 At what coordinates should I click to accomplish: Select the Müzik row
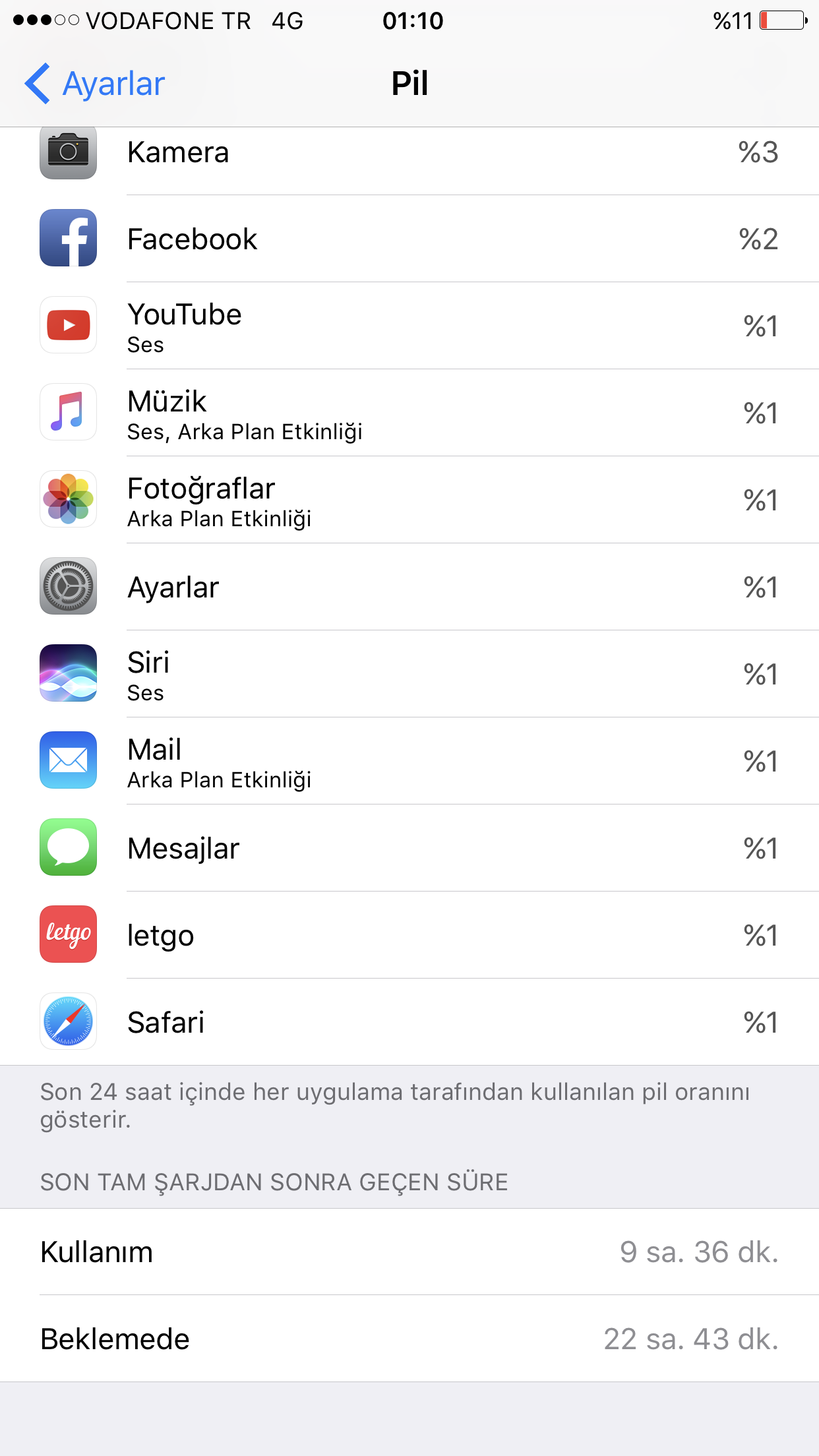point(409,413)
